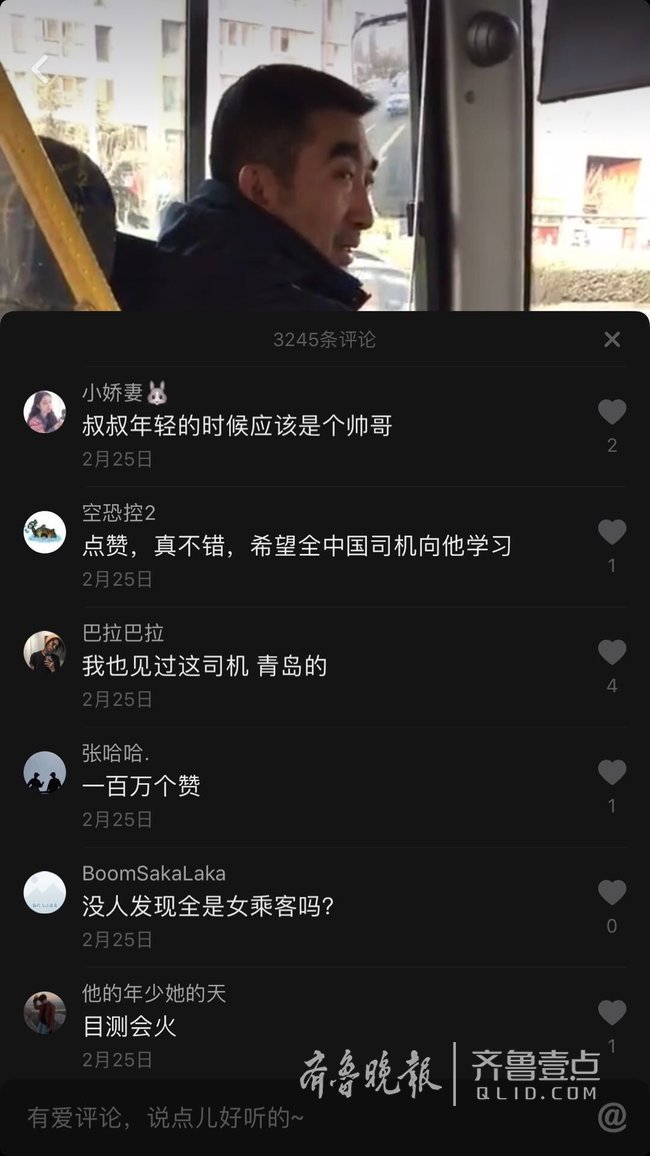Like 他的年少她的天's comment
The image size is (650, 1156).
(x=612, y=1012)
